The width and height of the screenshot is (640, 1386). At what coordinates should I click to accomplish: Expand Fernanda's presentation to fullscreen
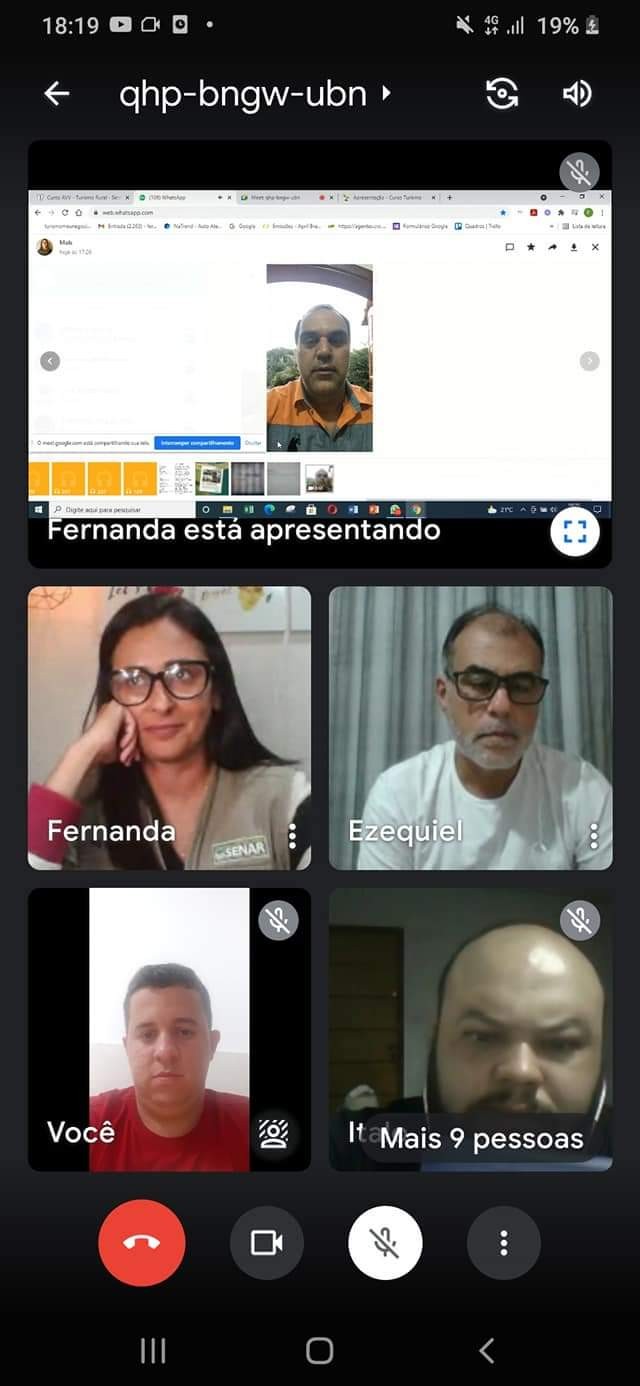575,531
